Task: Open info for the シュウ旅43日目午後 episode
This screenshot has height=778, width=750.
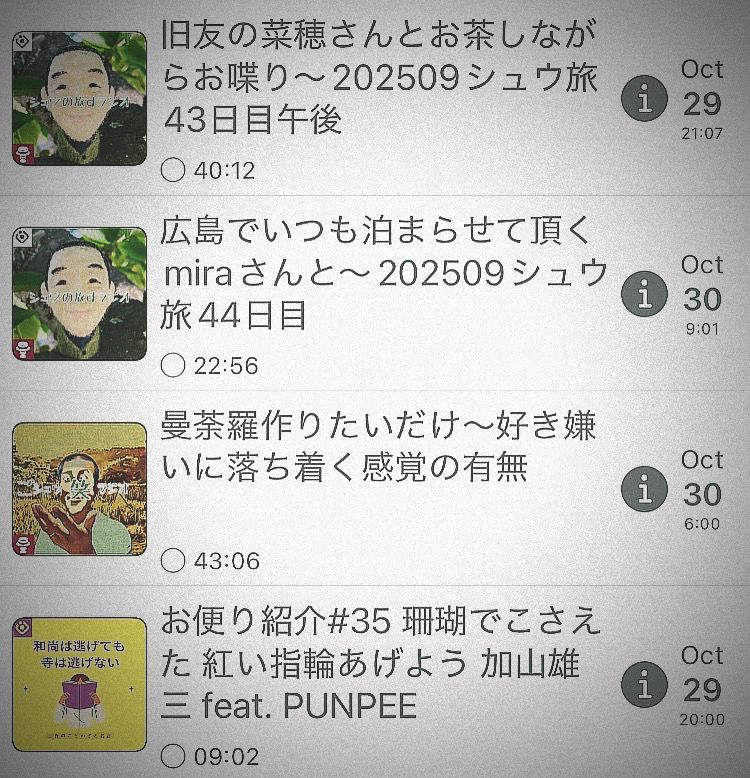Action: coord(645,98)
